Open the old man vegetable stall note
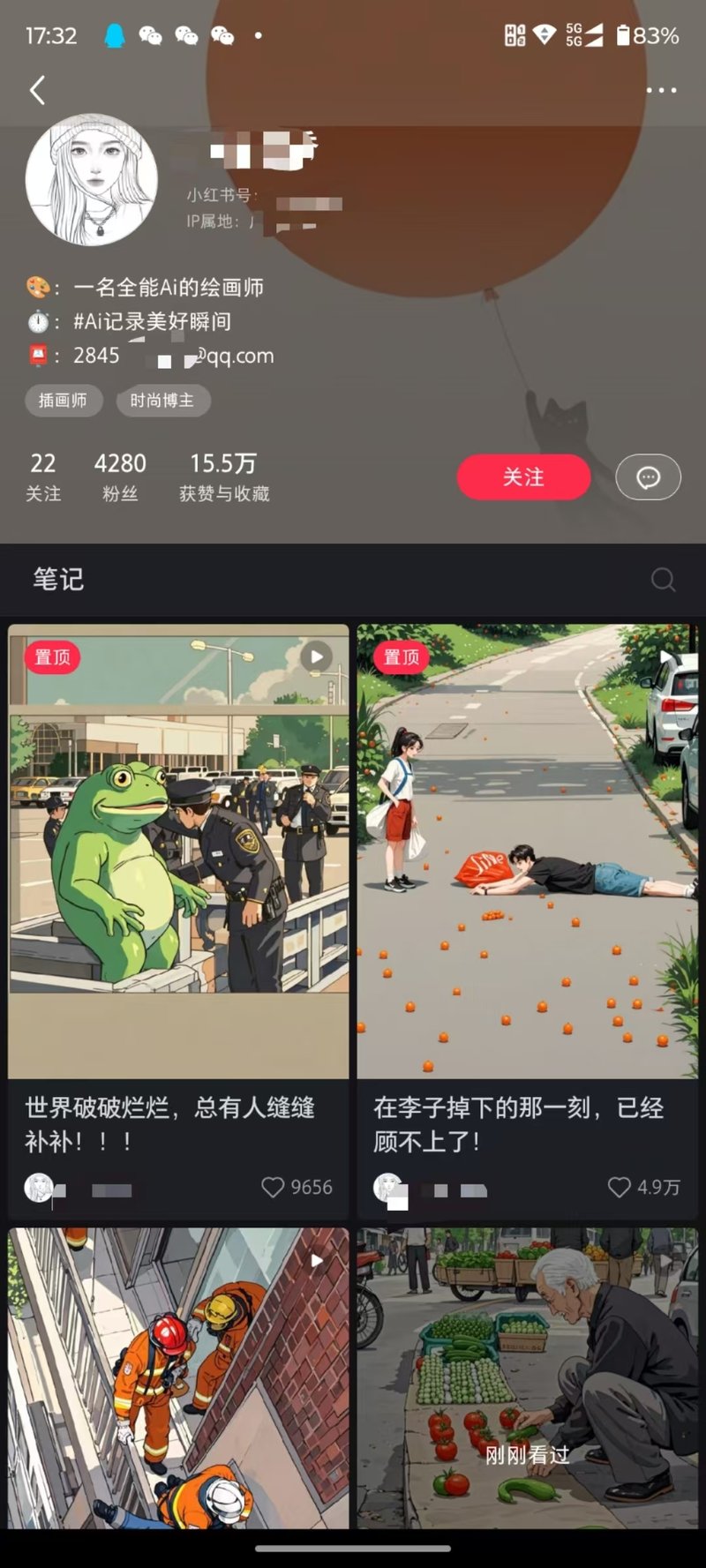The height and width of the screenshot is (1568, 706). pyautogui.click(x=527, y=1377)
